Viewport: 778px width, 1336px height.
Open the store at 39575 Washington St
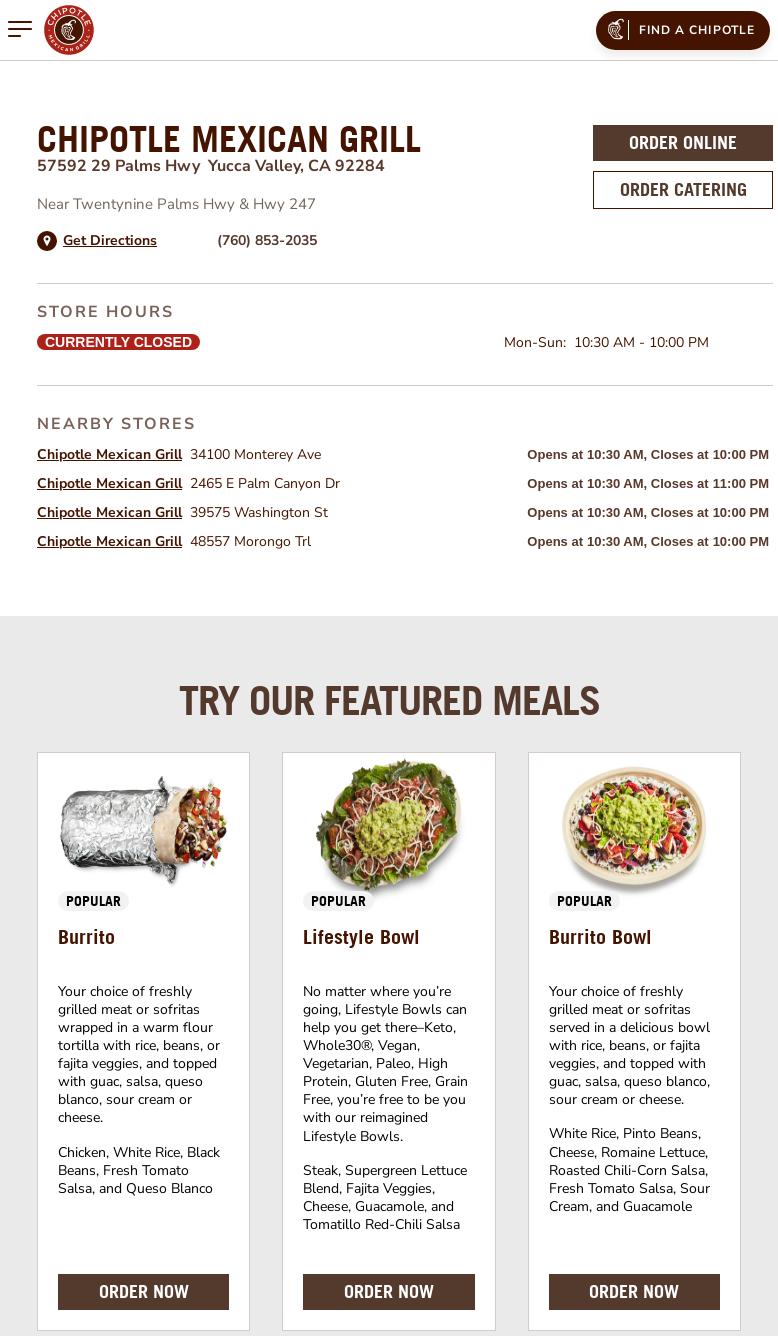click(x=109, y=512)
